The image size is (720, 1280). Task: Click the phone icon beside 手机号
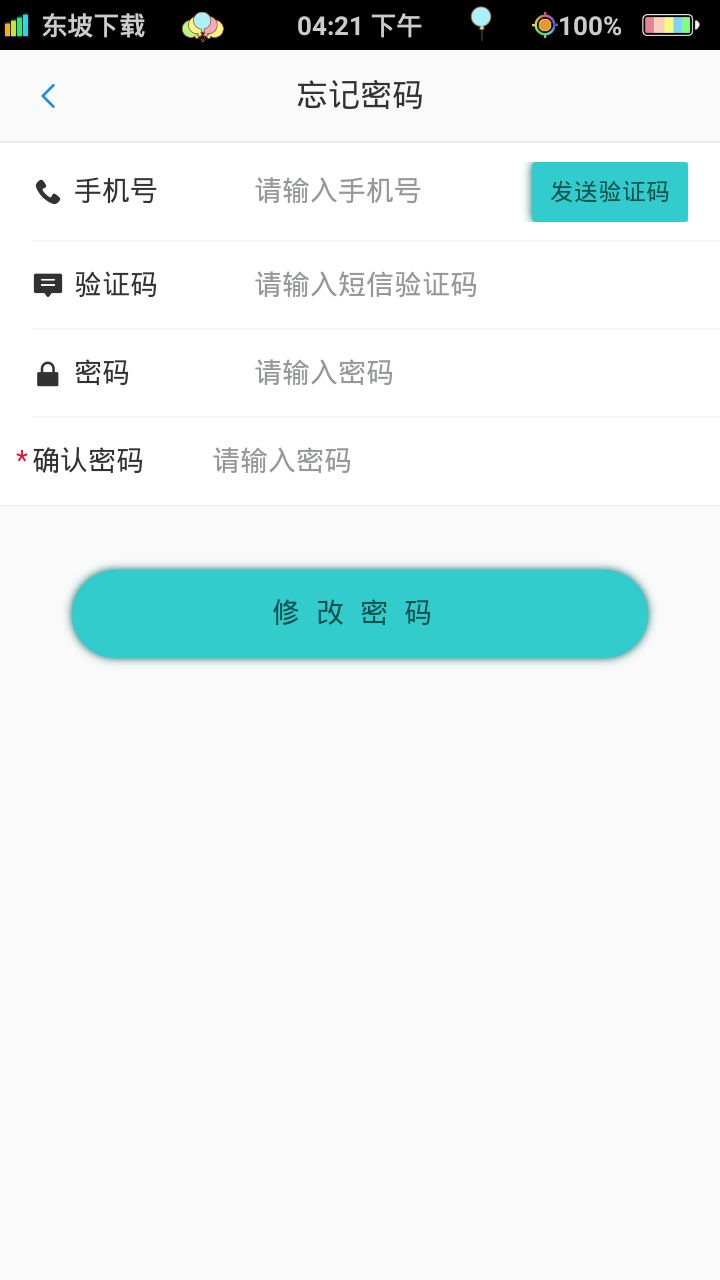coord(47,190)
